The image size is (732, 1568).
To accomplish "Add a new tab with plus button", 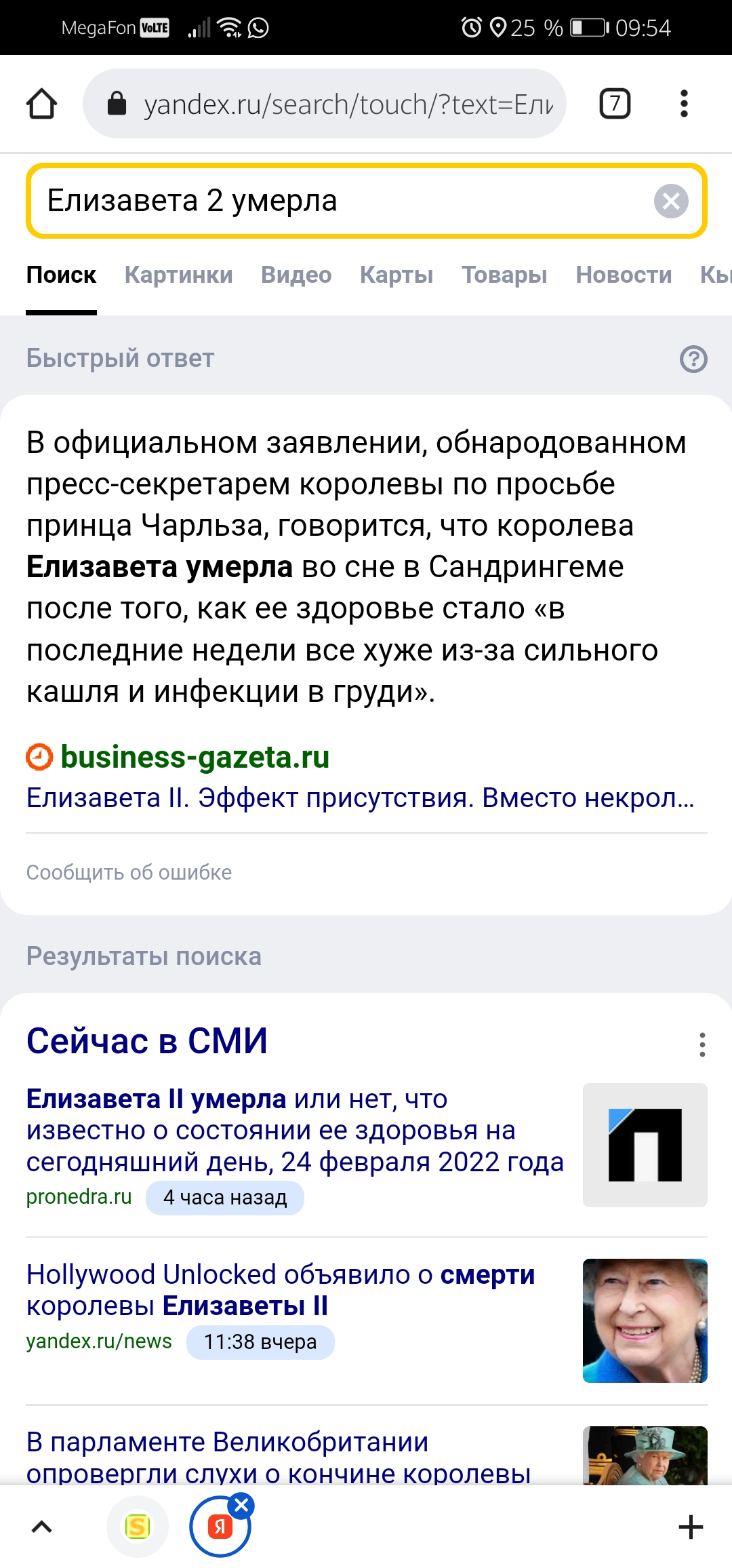I will (x=691, y=1527).
